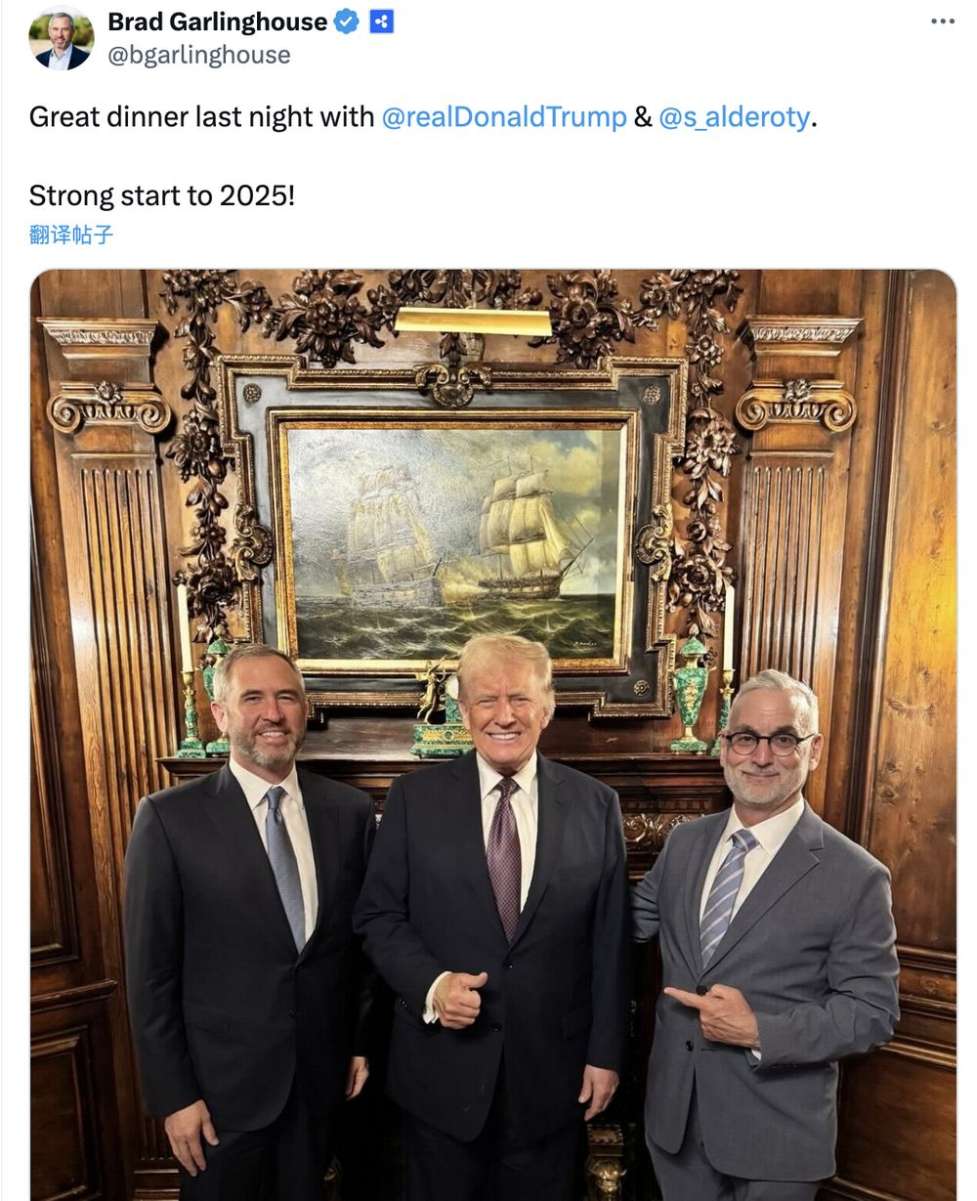Tap the affiliation badge beside the verified checkmark
977x1201 pixels.
(381, 22)
